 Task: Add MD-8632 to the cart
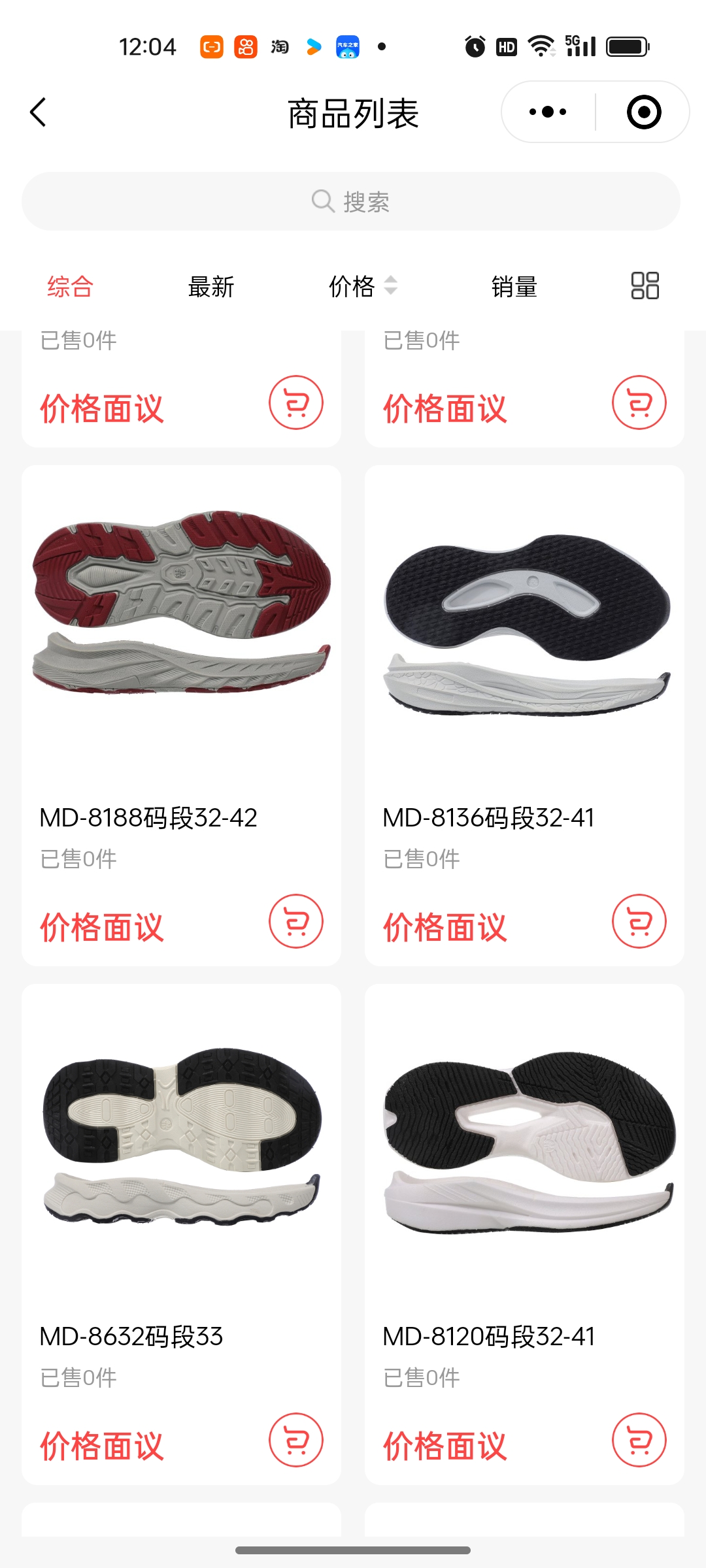[x=296, y=1440]
